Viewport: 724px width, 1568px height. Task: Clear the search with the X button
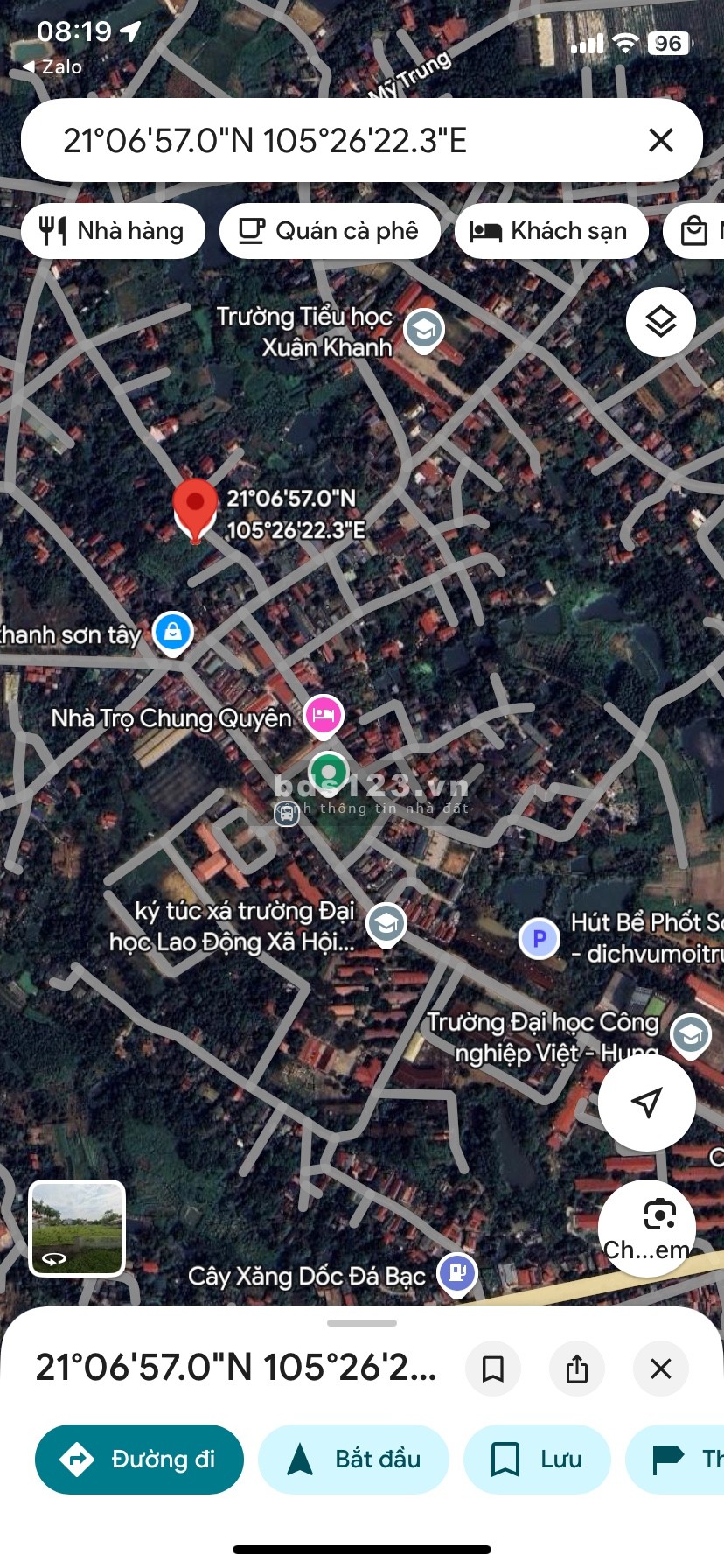click(658, 139)
